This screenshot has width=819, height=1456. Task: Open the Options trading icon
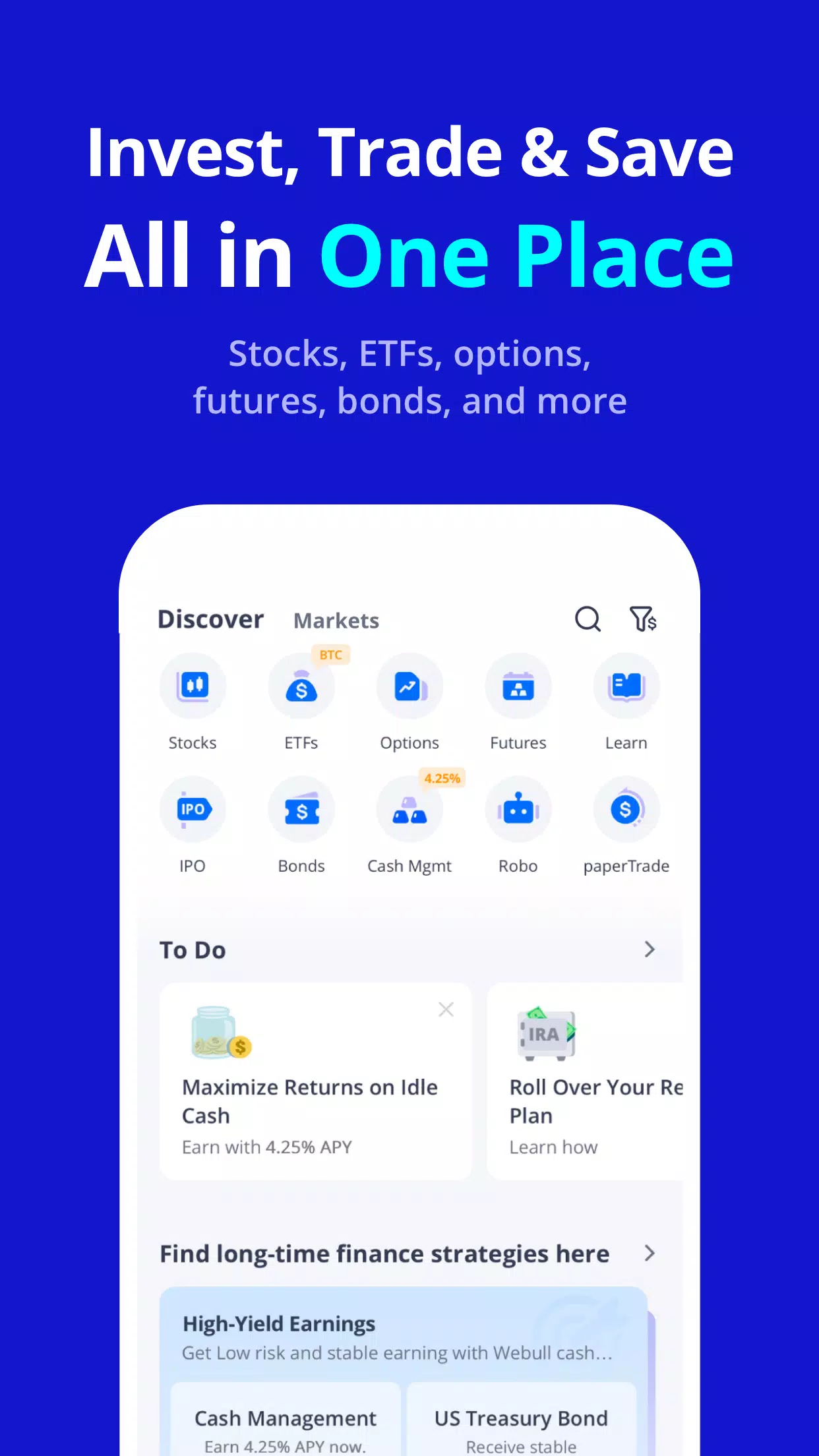pos(409,686)
